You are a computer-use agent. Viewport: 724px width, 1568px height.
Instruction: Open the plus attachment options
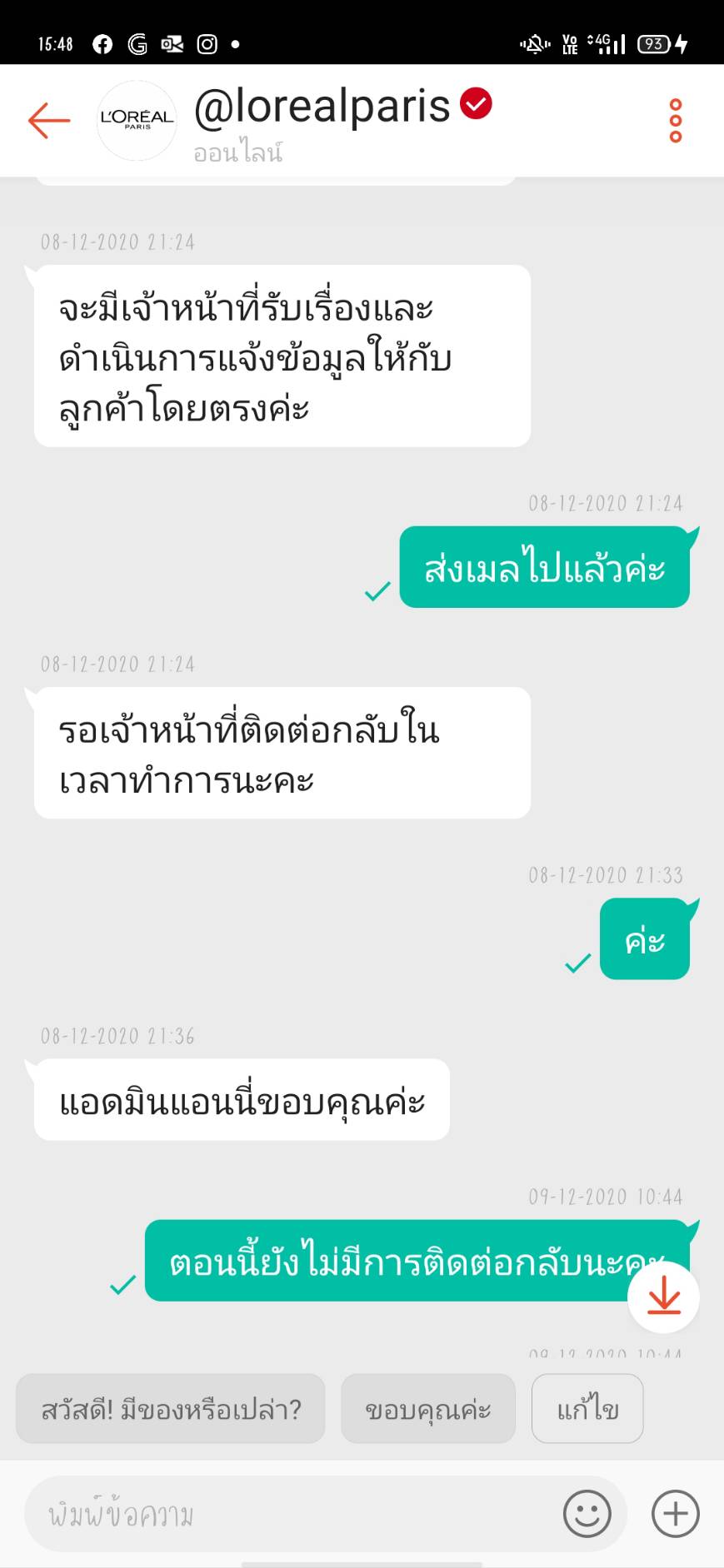coord(676,1514)
